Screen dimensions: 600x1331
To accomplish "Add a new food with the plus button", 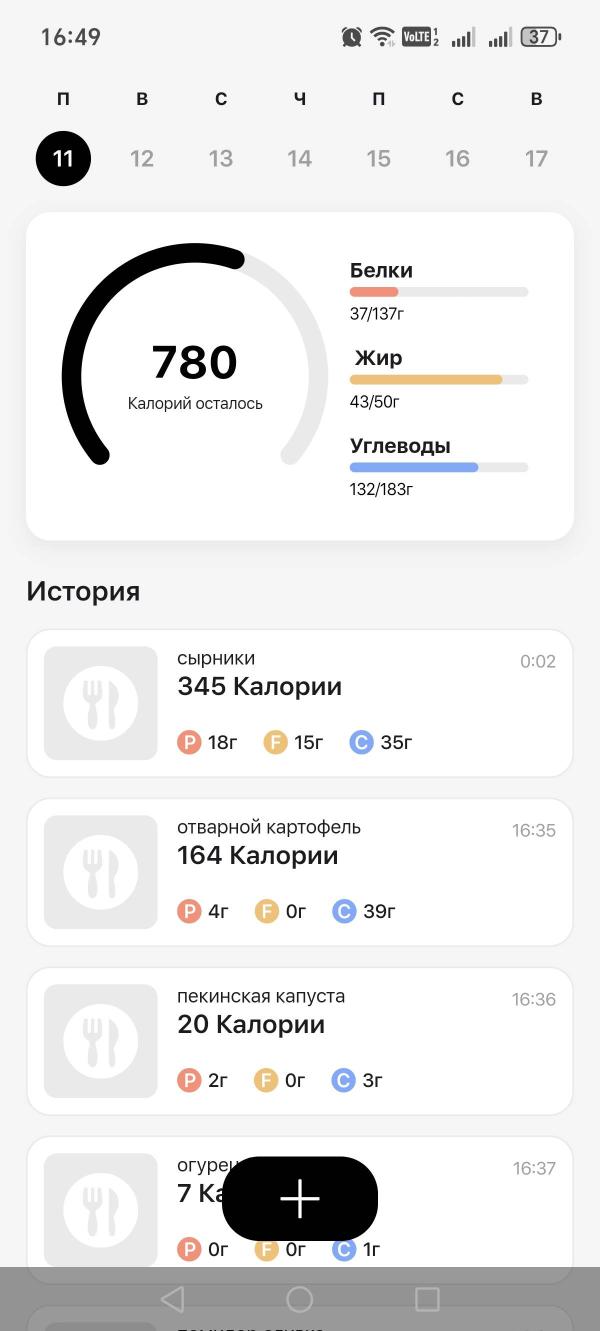I will (x=300, y=1198).
